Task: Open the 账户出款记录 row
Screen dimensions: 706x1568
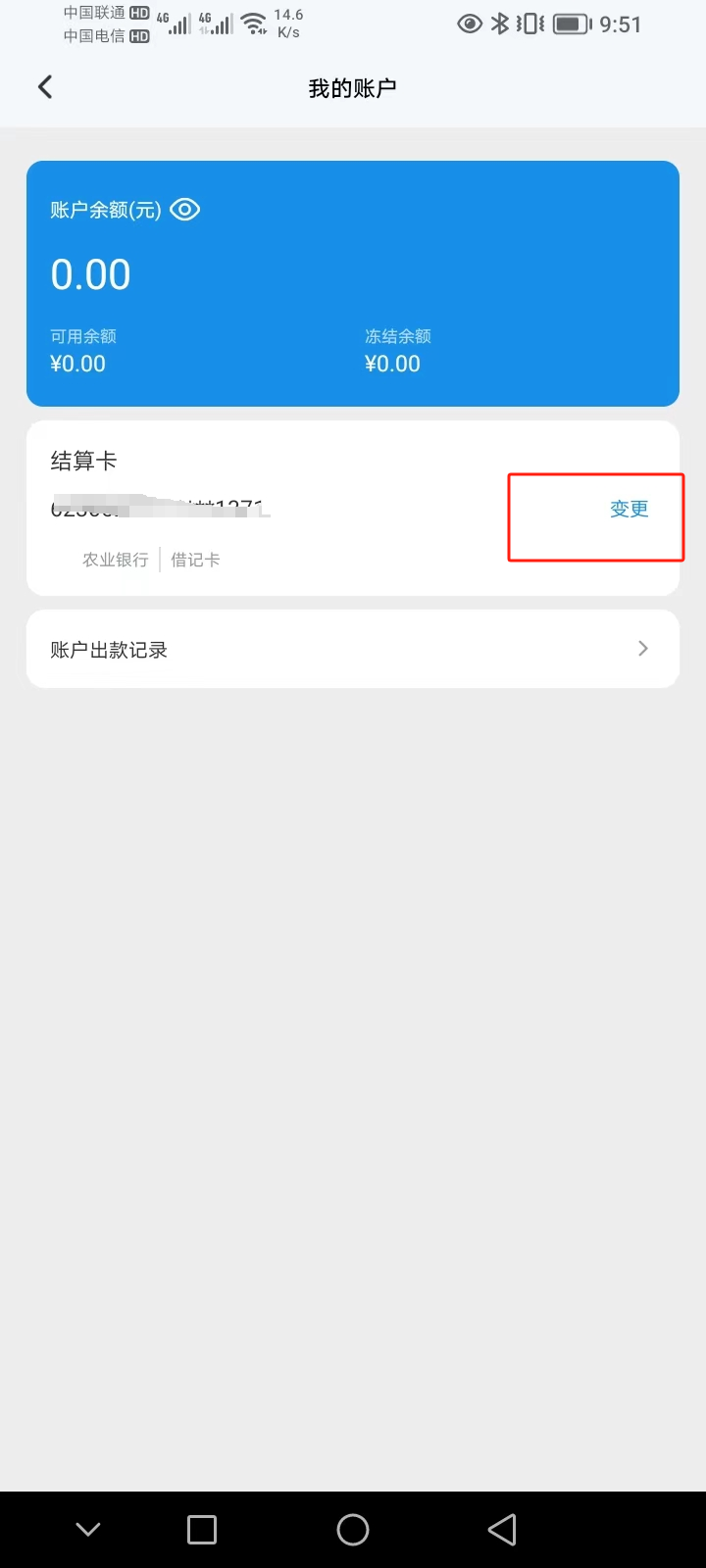Action: pos(353,649)
